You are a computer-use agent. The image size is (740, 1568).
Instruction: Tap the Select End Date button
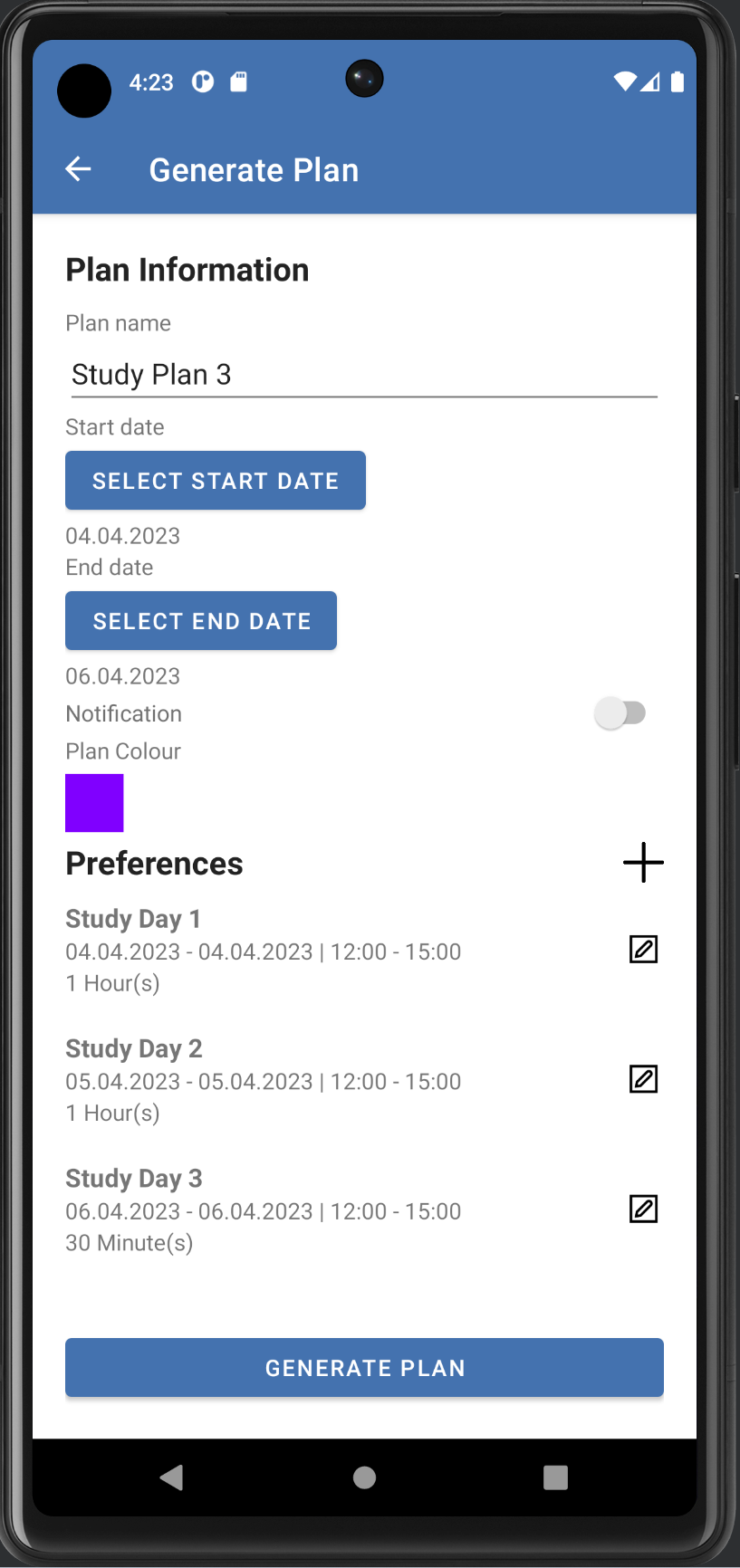coord(201,621)
